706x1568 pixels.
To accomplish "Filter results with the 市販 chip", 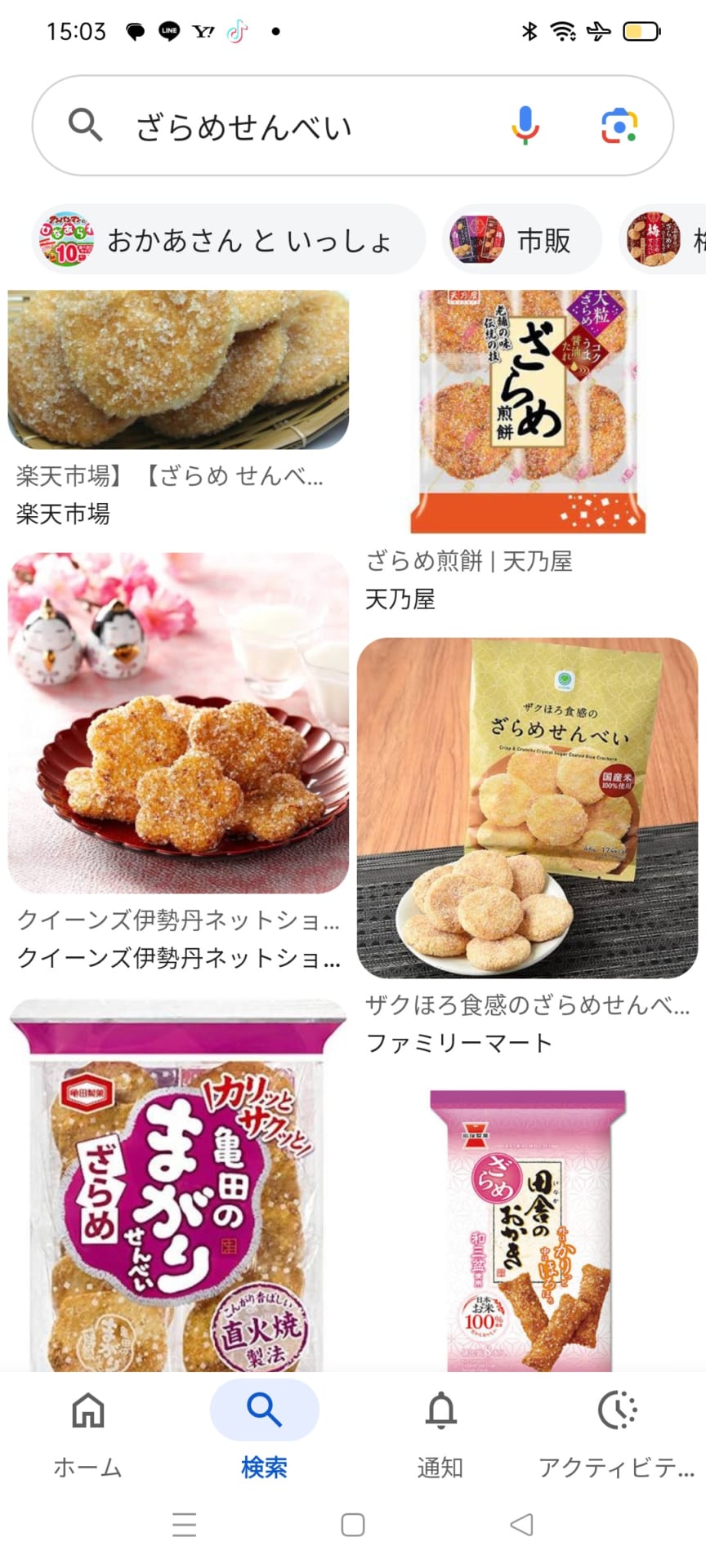I will pyautogui.click(x=522, y=240).
